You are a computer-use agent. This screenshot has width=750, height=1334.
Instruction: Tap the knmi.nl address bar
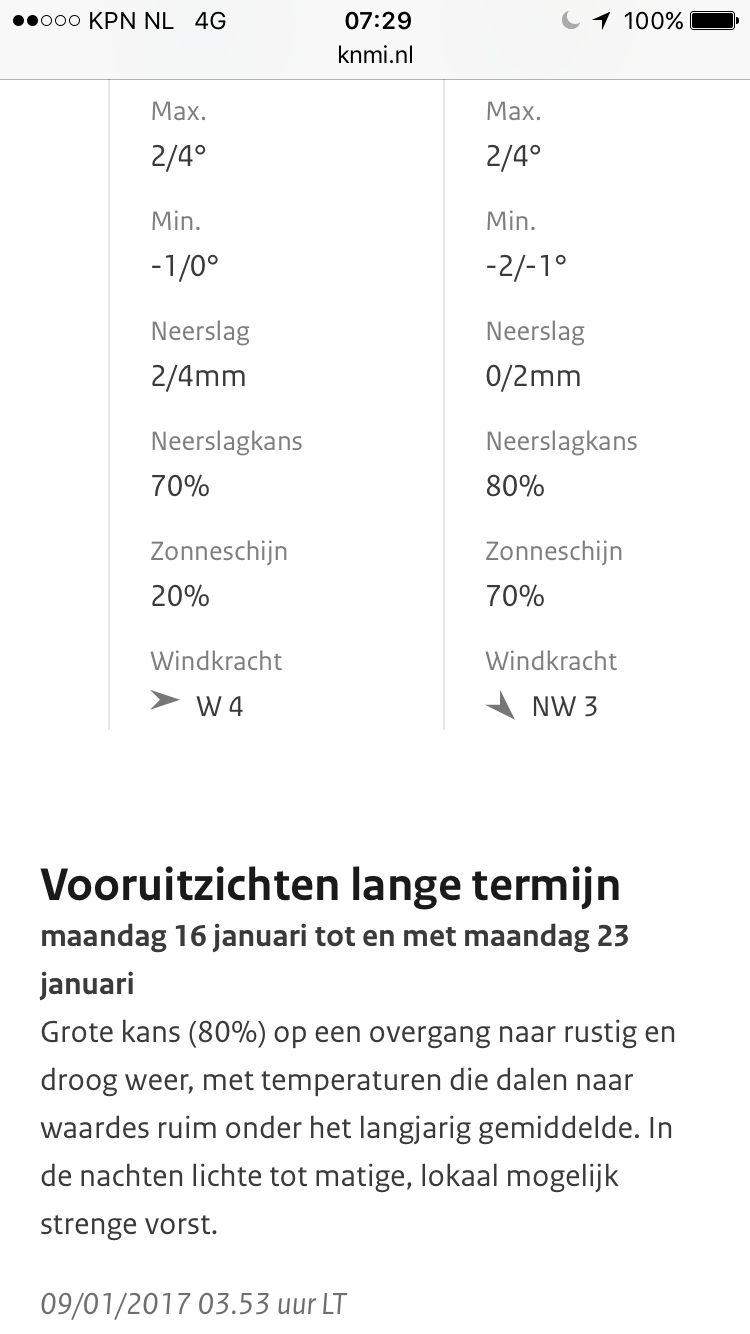pyautogui.click(x=375, y=56)
